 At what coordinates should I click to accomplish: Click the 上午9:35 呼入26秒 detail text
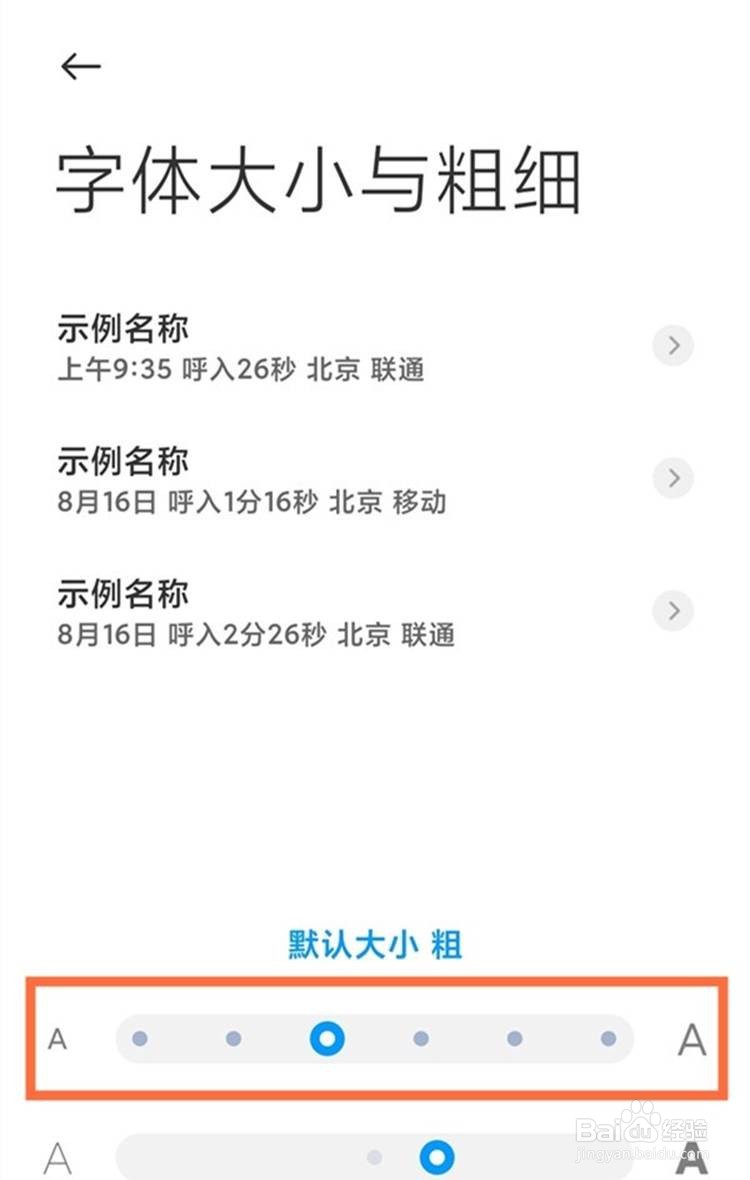[240, 370]
